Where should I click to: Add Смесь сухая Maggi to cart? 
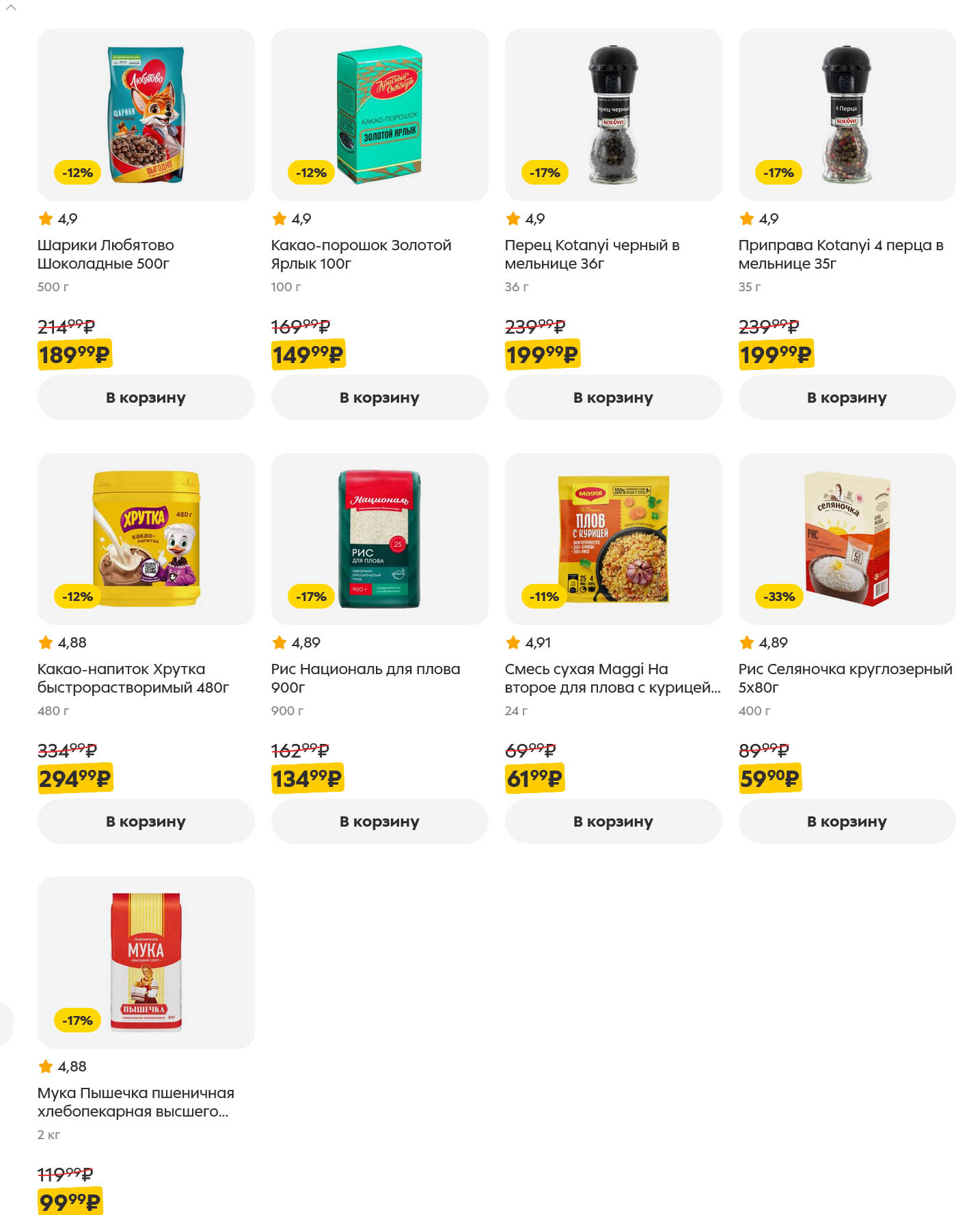point(613,821)
